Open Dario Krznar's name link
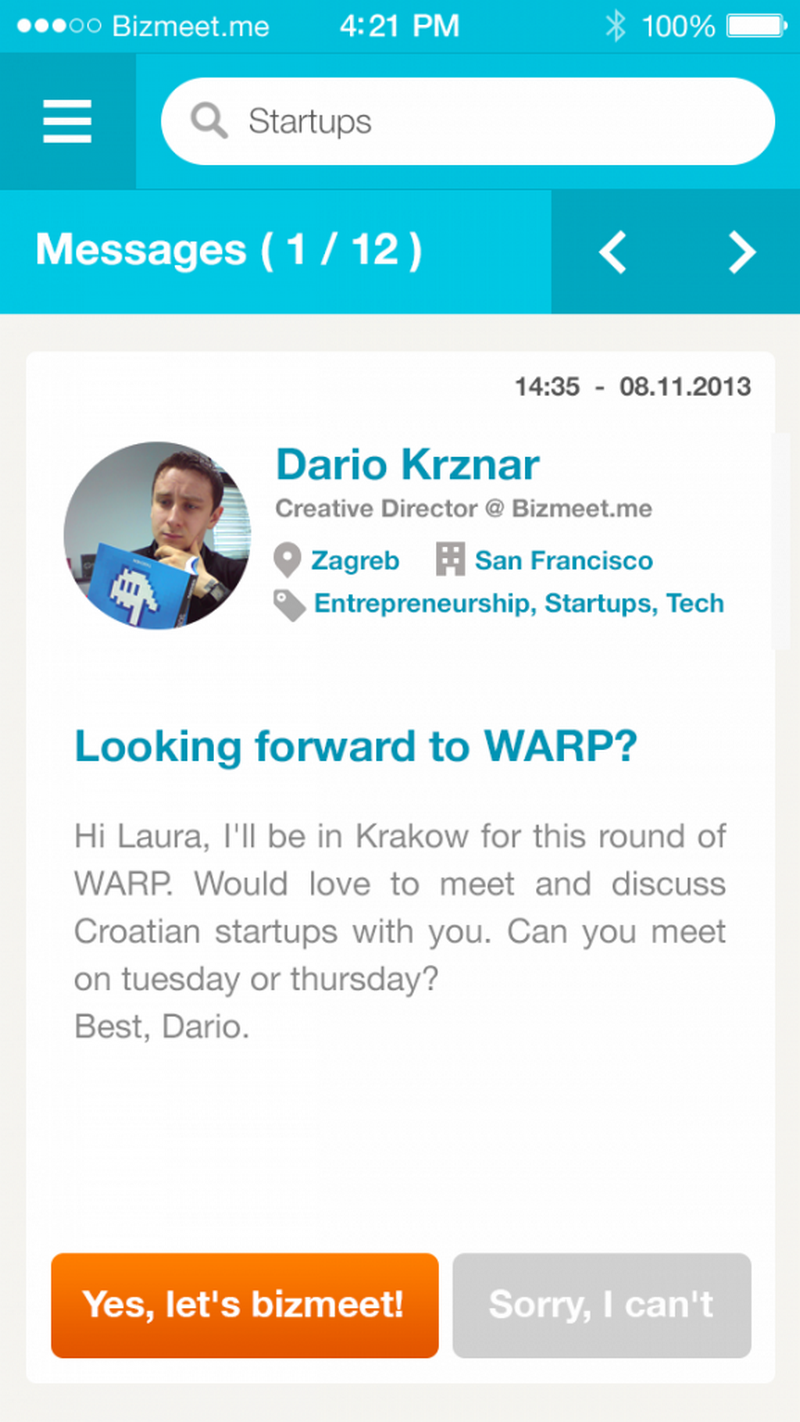This screenshot has height=1422, width=800. pos(407,464)
